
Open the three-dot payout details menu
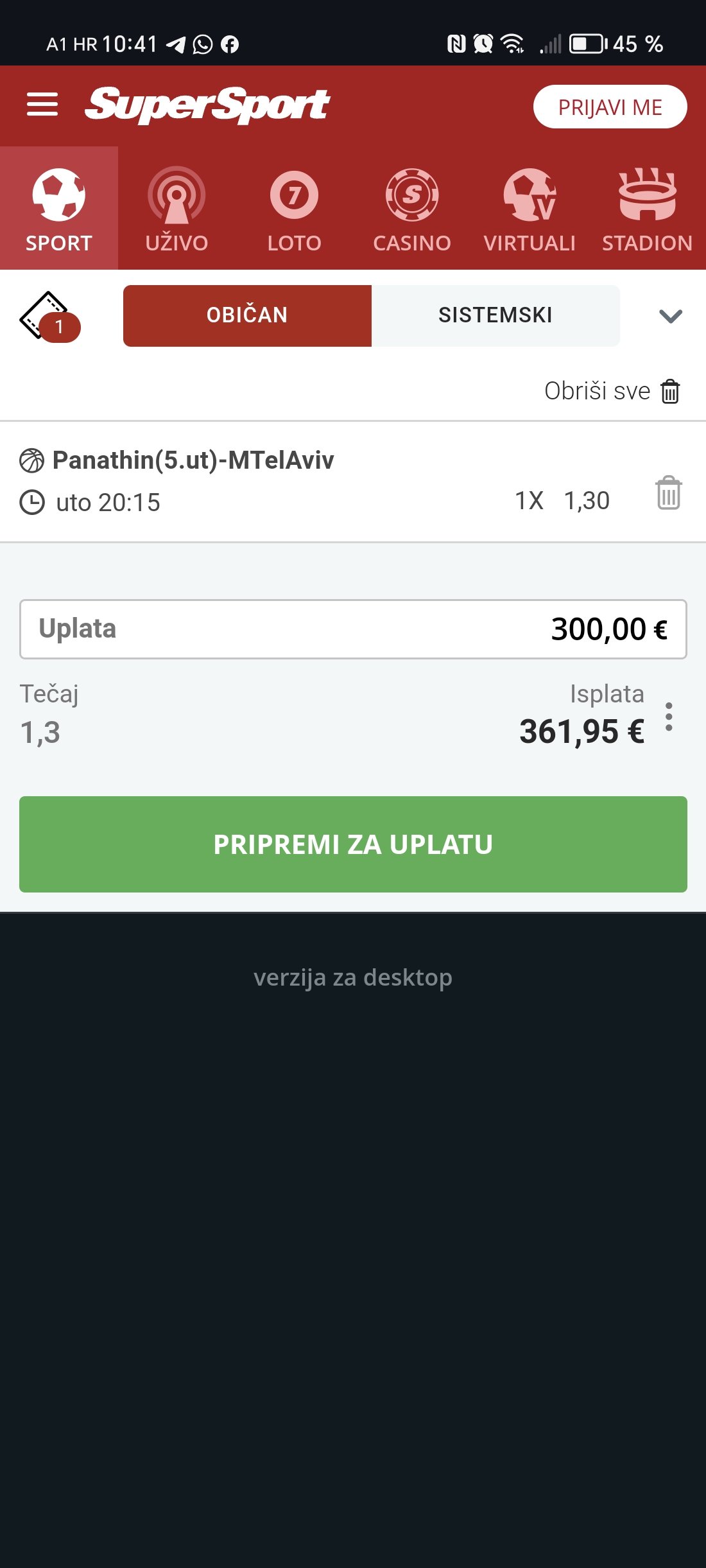[x=669, y=717]
